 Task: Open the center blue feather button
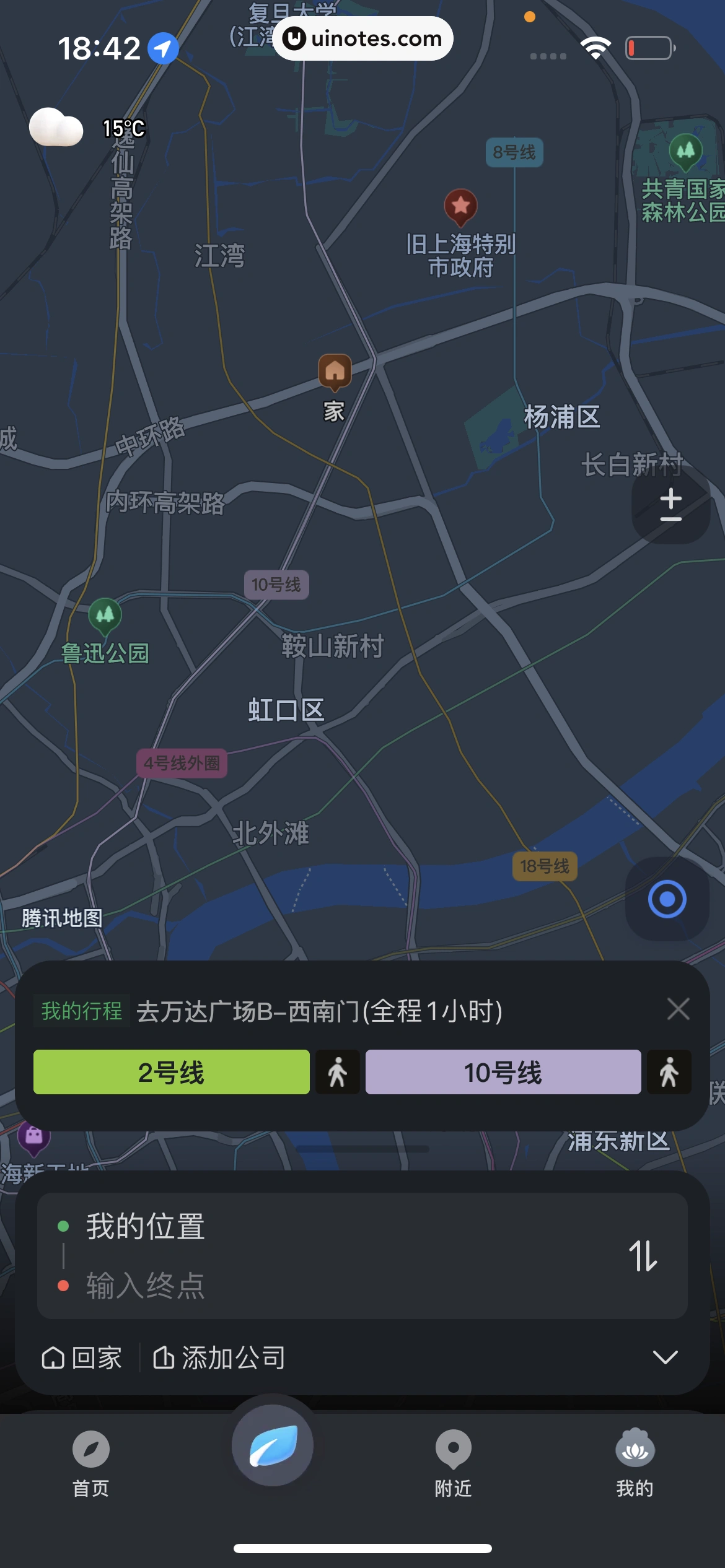[x=273, y=1445]
